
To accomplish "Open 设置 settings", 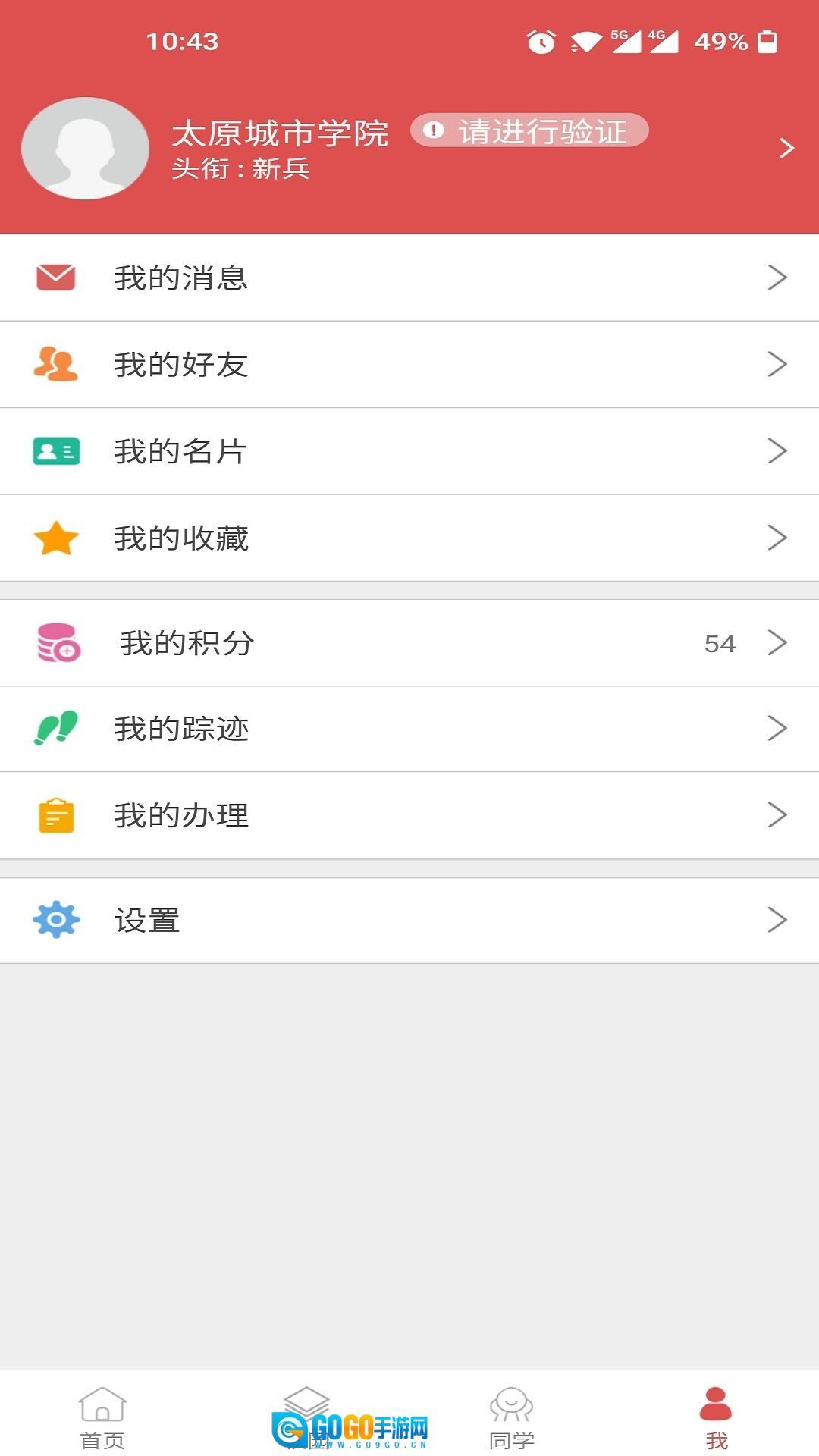I will point(409,920).
